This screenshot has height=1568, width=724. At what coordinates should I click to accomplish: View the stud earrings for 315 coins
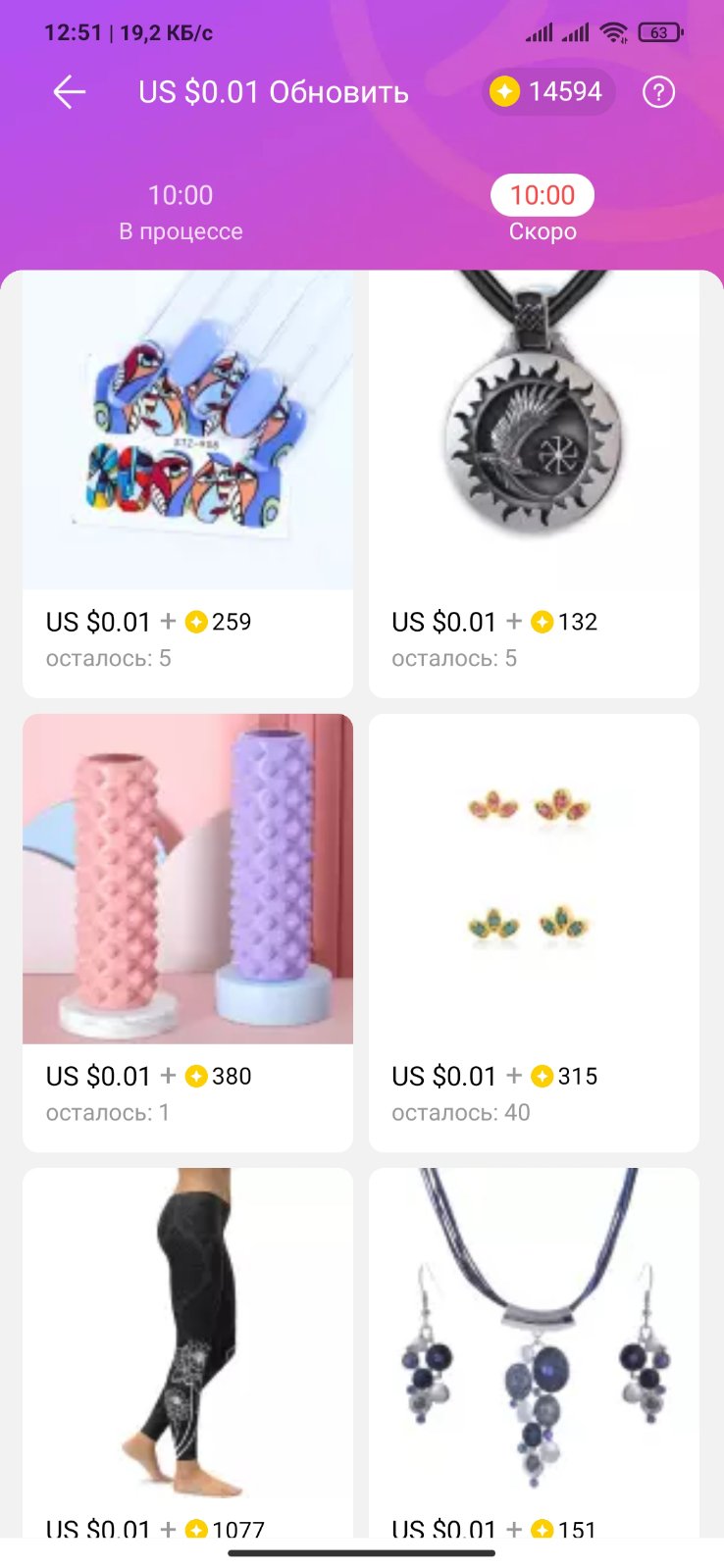point(534,879)
